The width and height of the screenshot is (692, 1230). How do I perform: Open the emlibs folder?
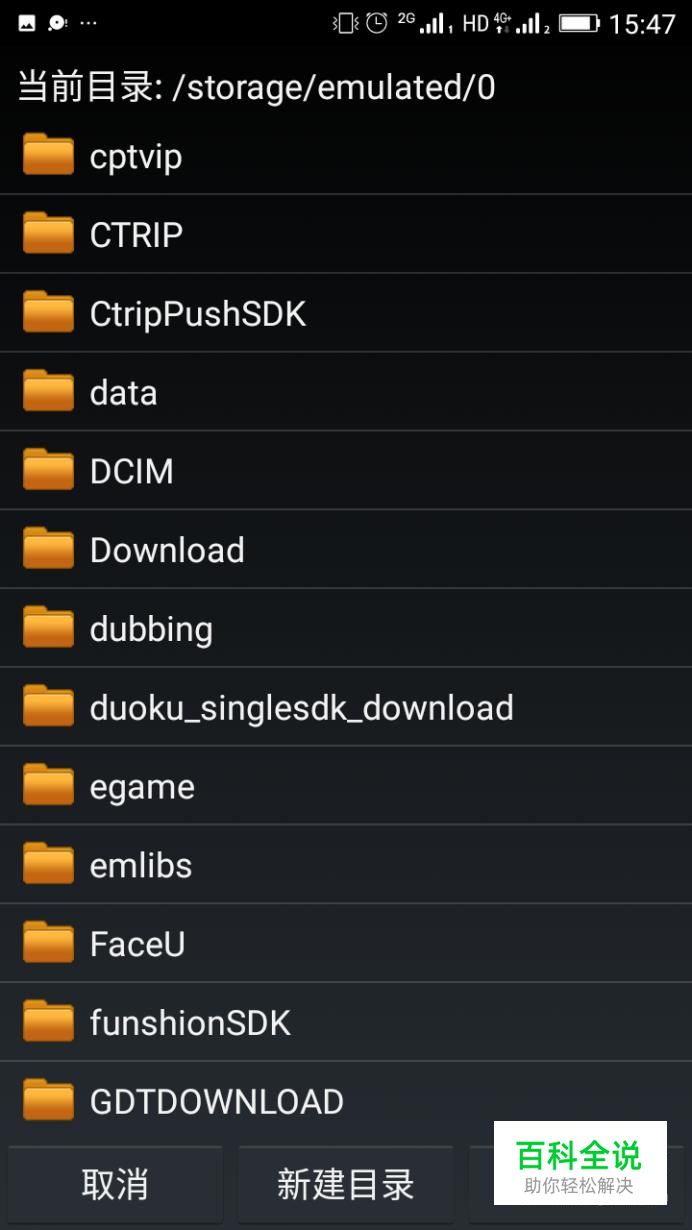[346, 866]
